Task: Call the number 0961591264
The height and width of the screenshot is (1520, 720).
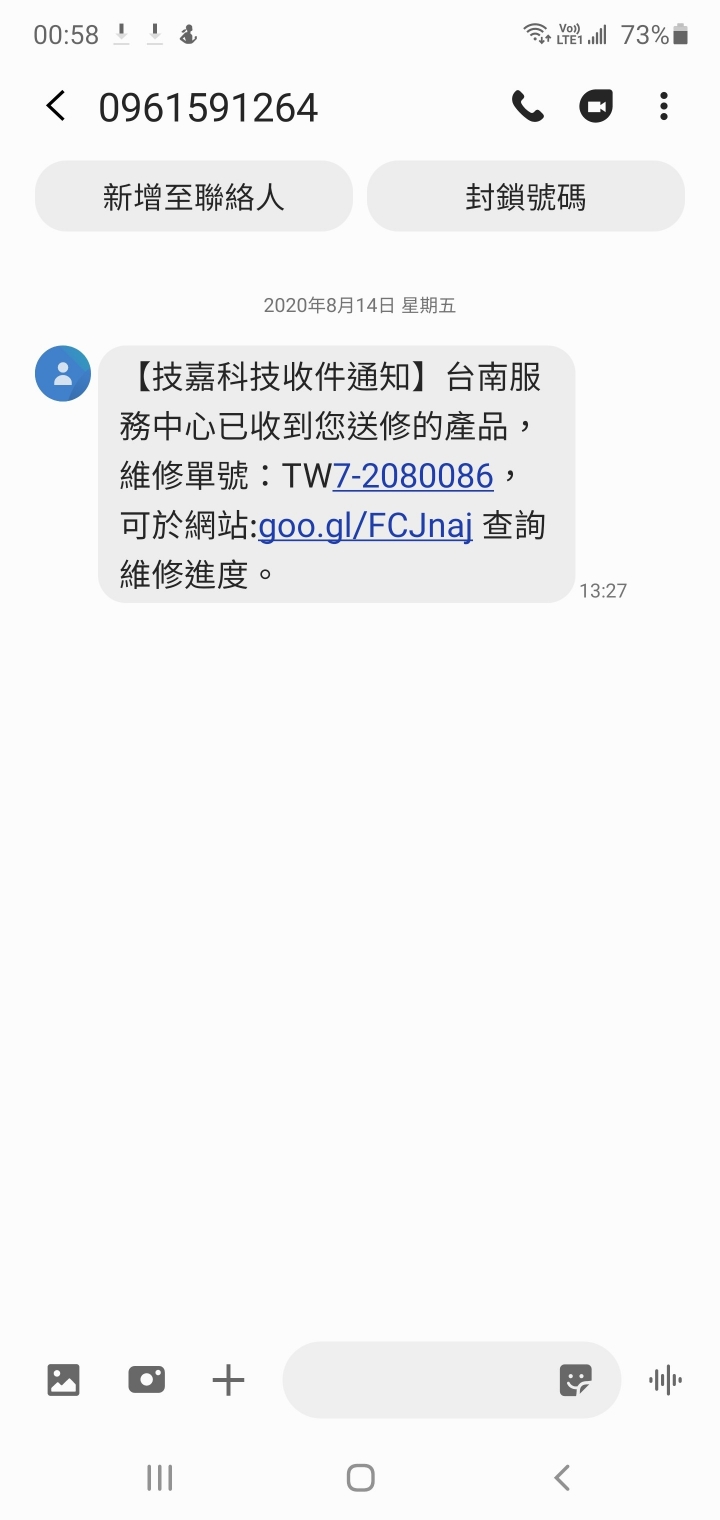Action: click(x=528, y=106)
